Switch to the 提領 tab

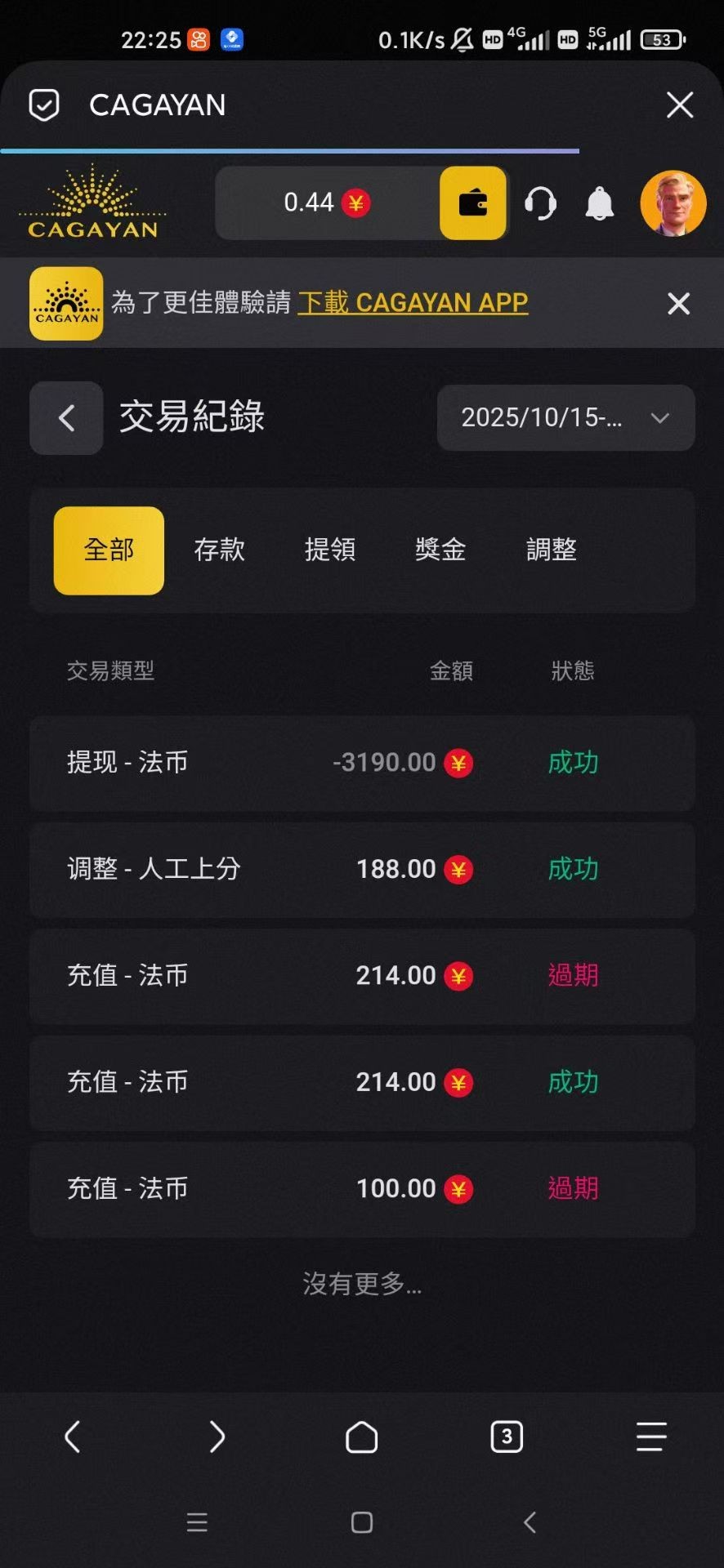(x=329, y=550)
